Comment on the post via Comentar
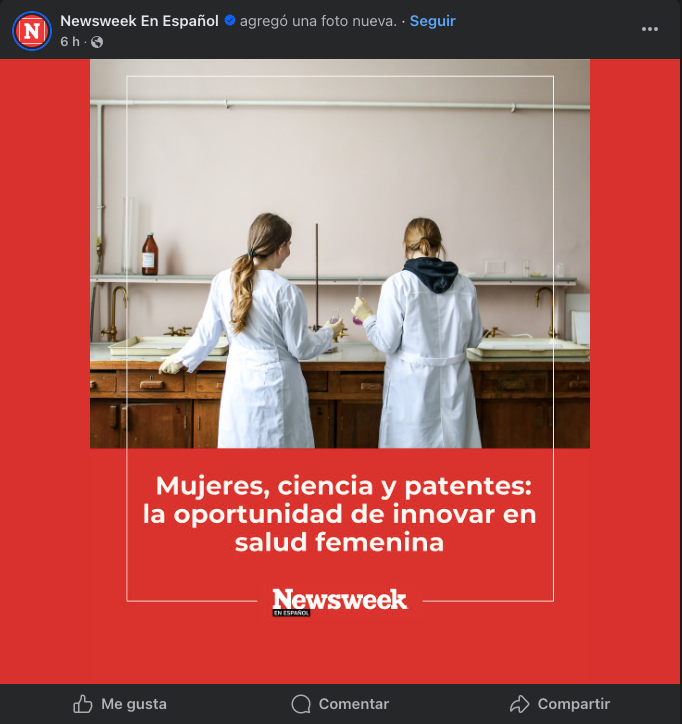Viewport: 682px width, 724px height. coord(340,704)
